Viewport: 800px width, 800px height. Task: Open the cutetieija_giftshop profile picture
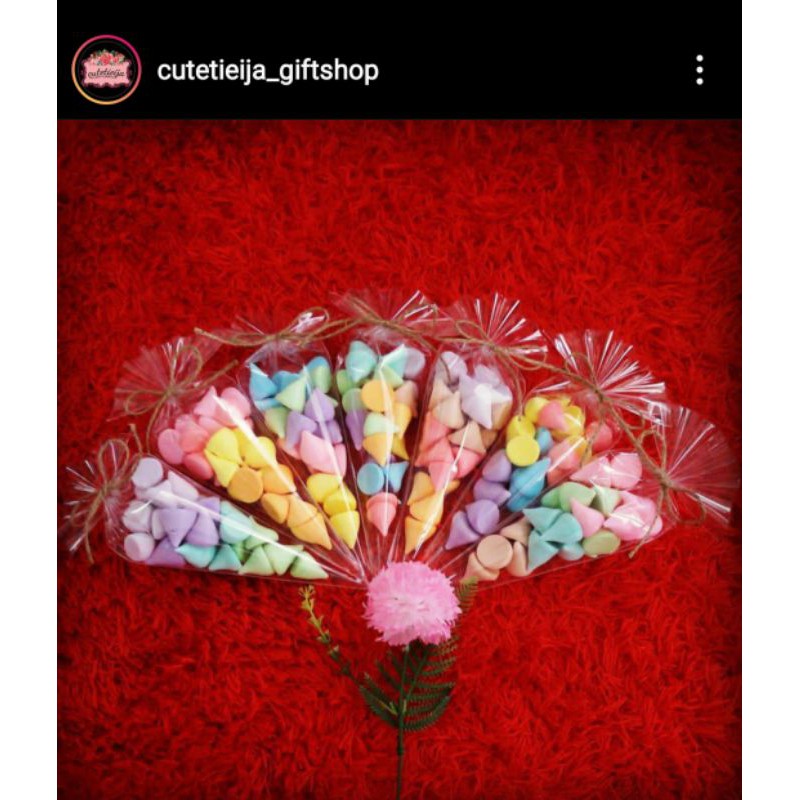(106, 70)
